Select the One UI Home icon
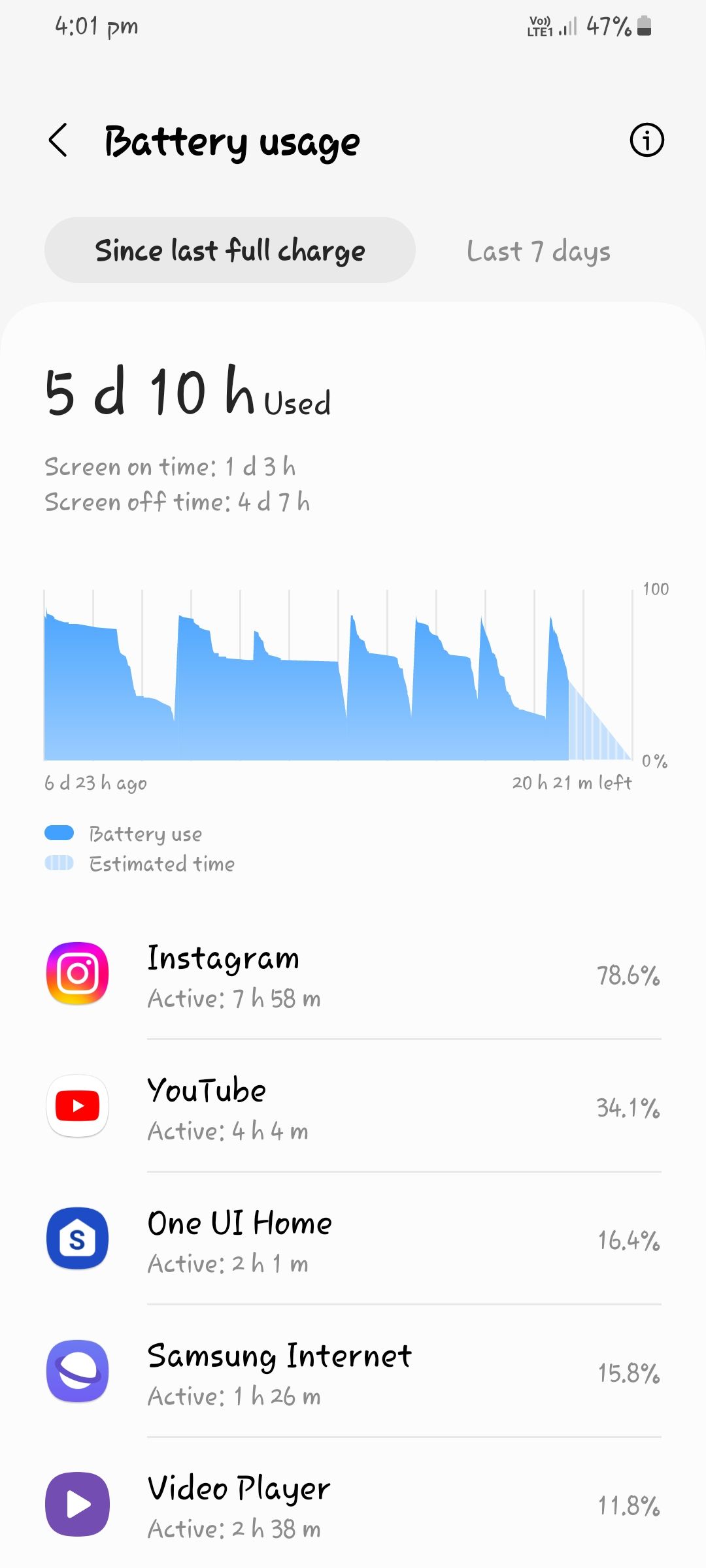 click(76, 1239)
